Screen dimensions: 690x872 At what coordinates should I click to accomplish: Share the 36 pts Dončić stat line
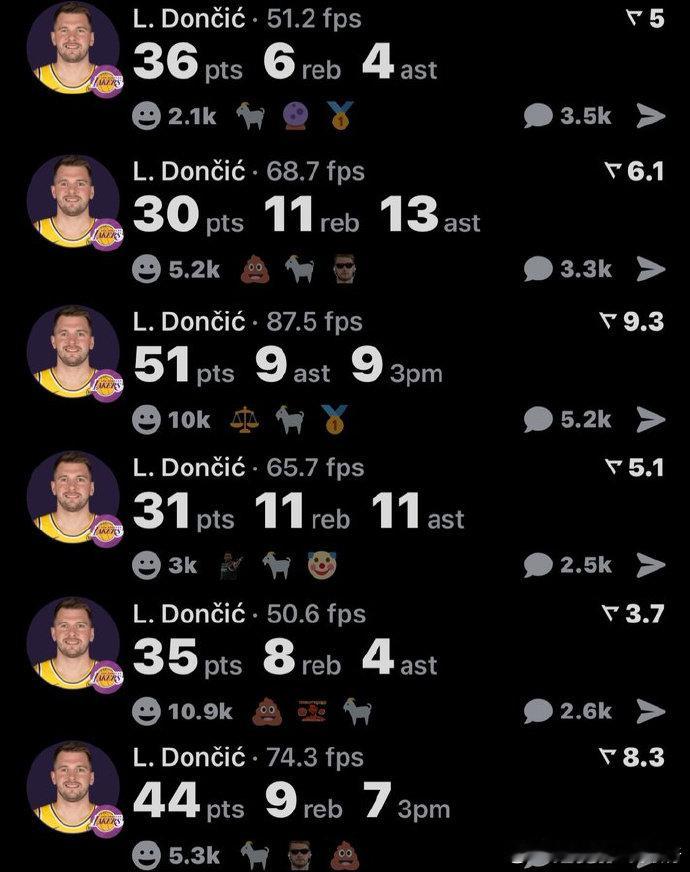click(650, 116)
